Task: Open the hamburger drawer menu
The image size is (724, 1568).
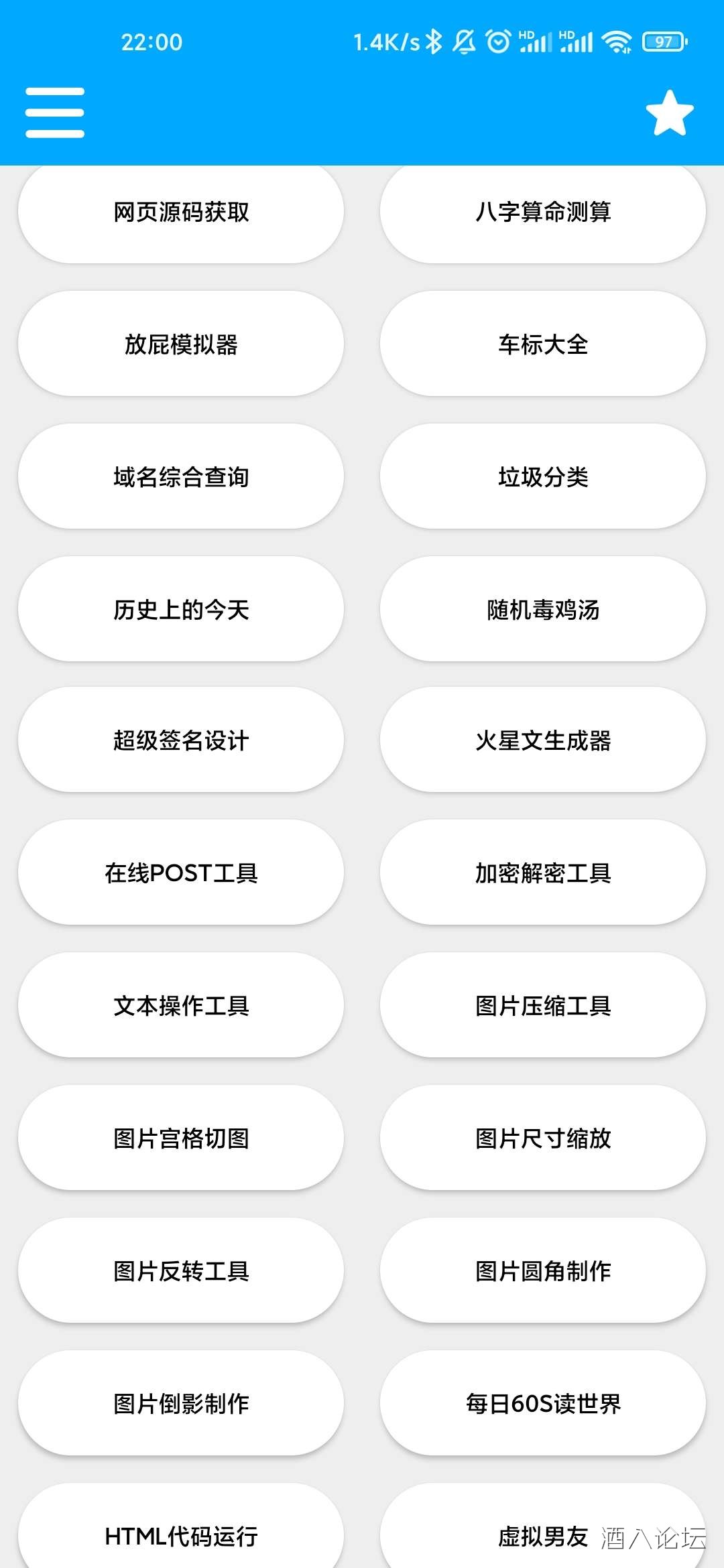Action: tap(55, 113)
